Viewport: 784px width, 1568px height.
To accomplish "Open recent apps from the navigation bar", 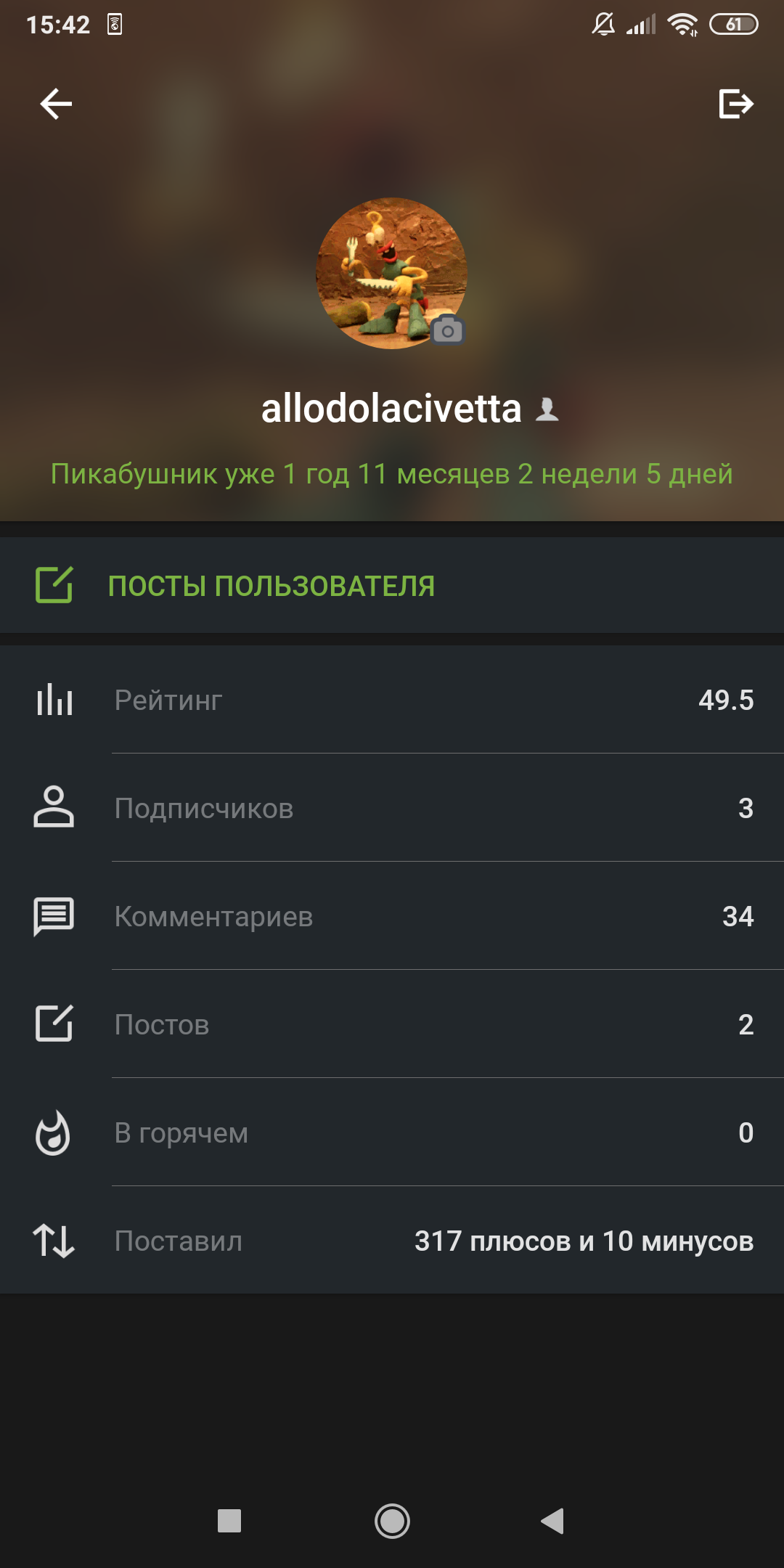I will pos(229,1521).
